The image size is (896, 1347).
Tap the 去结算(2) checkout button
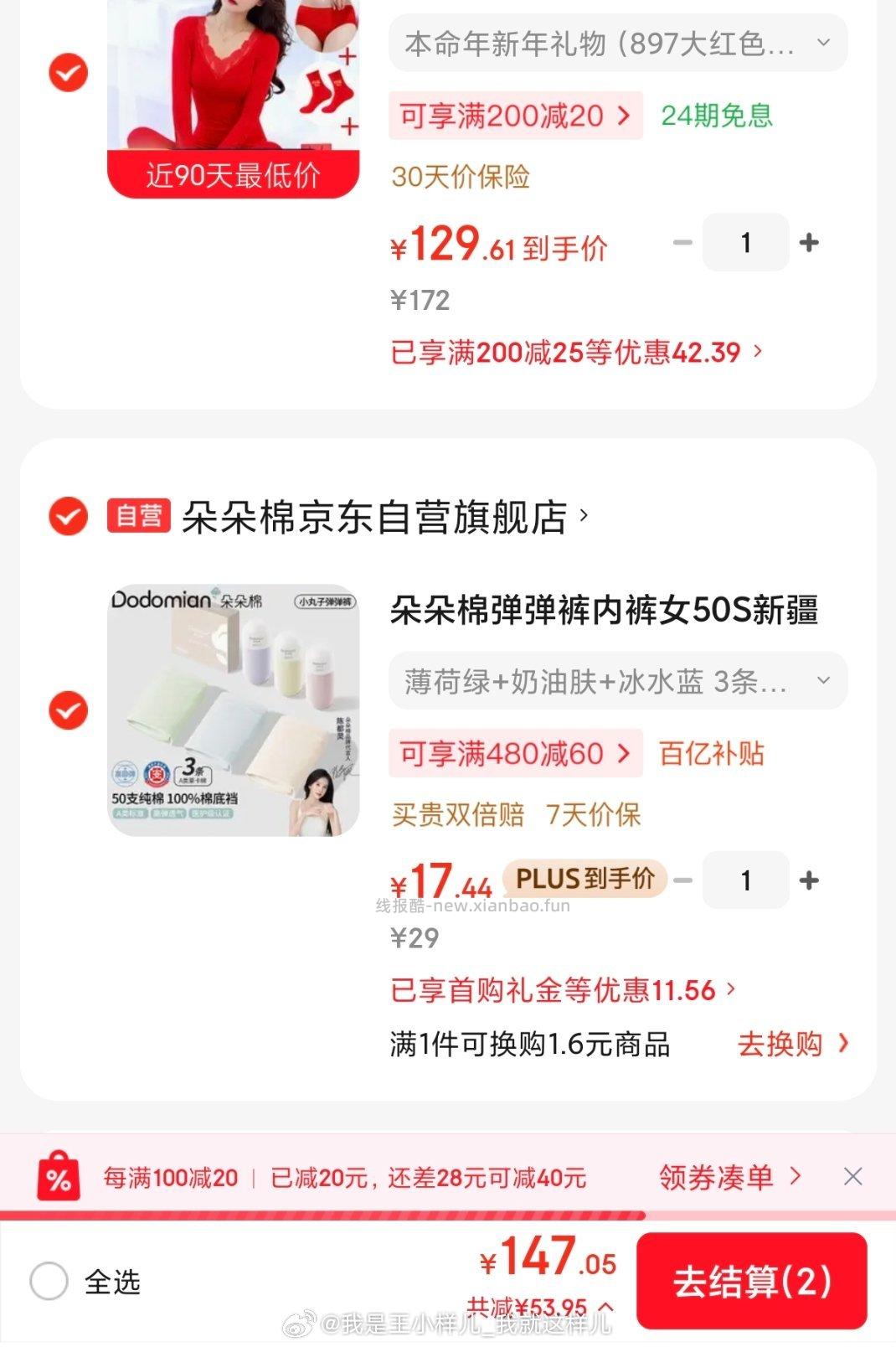(751, 1280)
